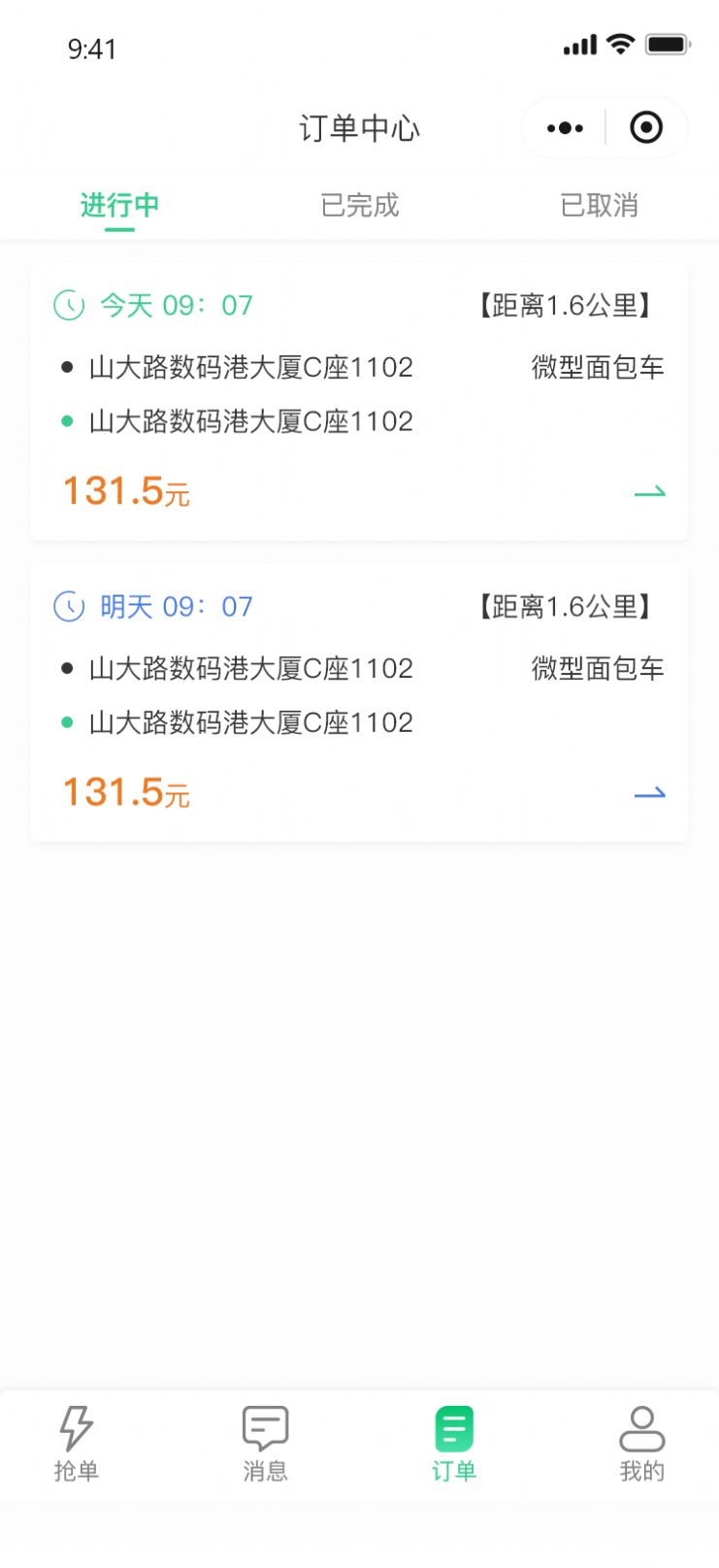Viewport: 719px width, 1568px height.
Task: Select the 进行中 tab
Action: pos(119,205)
